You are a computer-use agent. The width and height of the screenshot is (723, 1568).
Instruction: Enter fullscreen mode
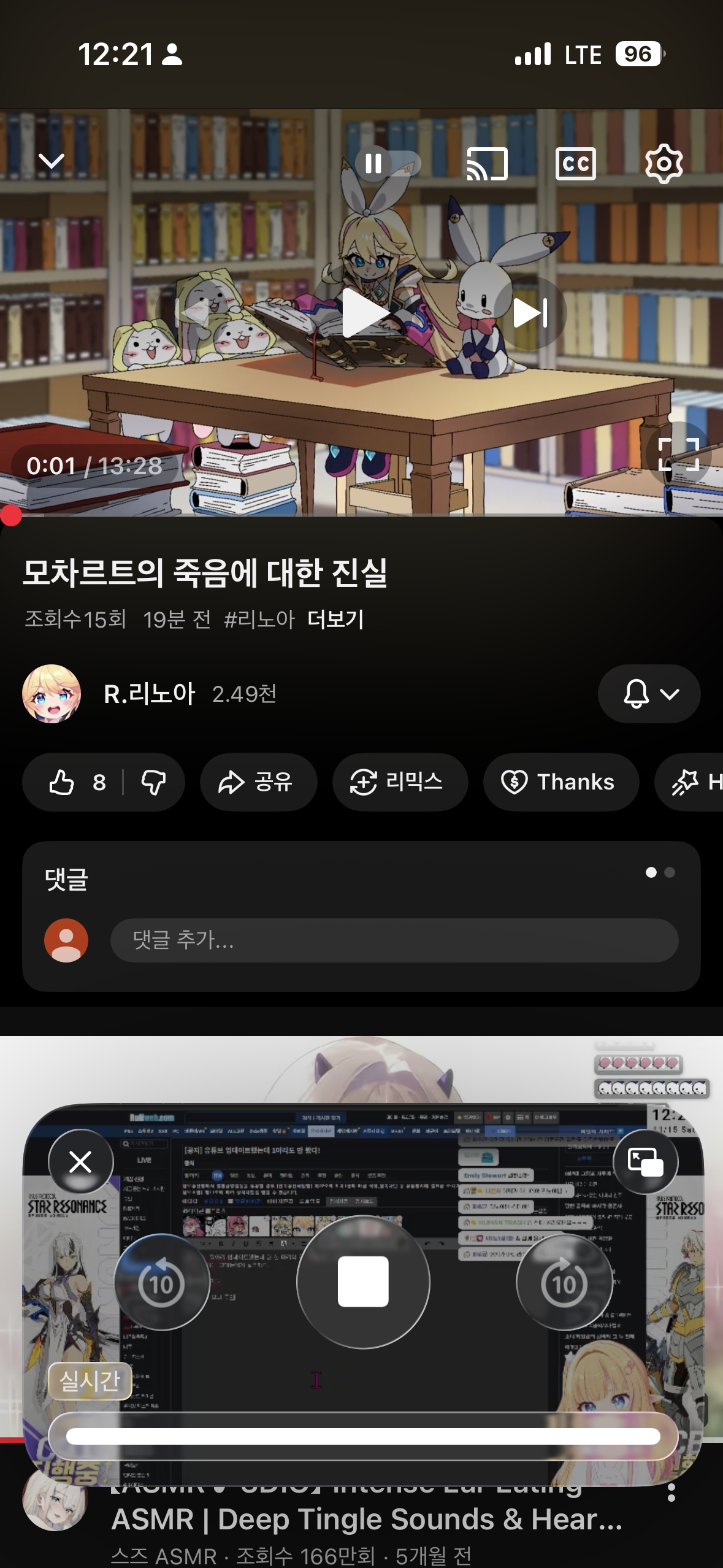(678, 455)
